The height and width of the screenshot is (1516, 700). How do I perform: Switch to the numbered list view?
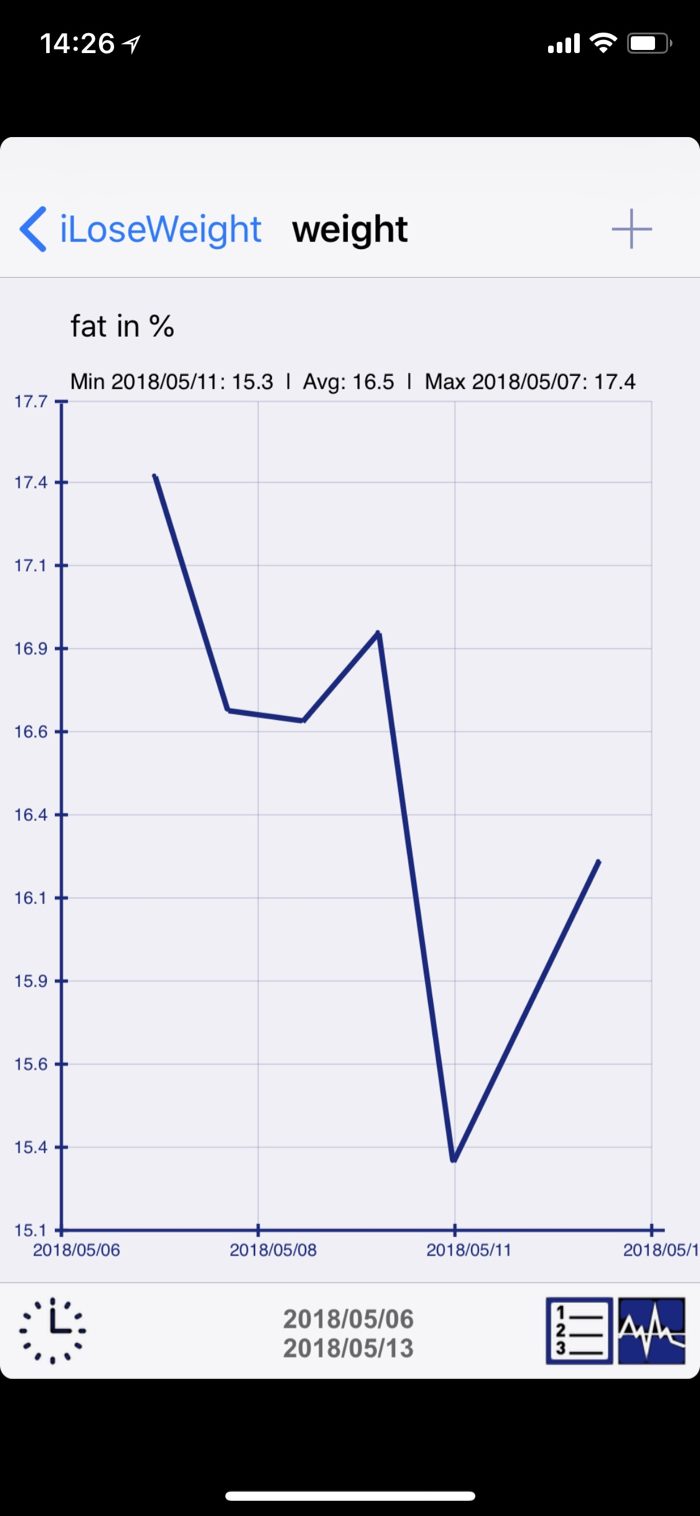point(579,1331)
